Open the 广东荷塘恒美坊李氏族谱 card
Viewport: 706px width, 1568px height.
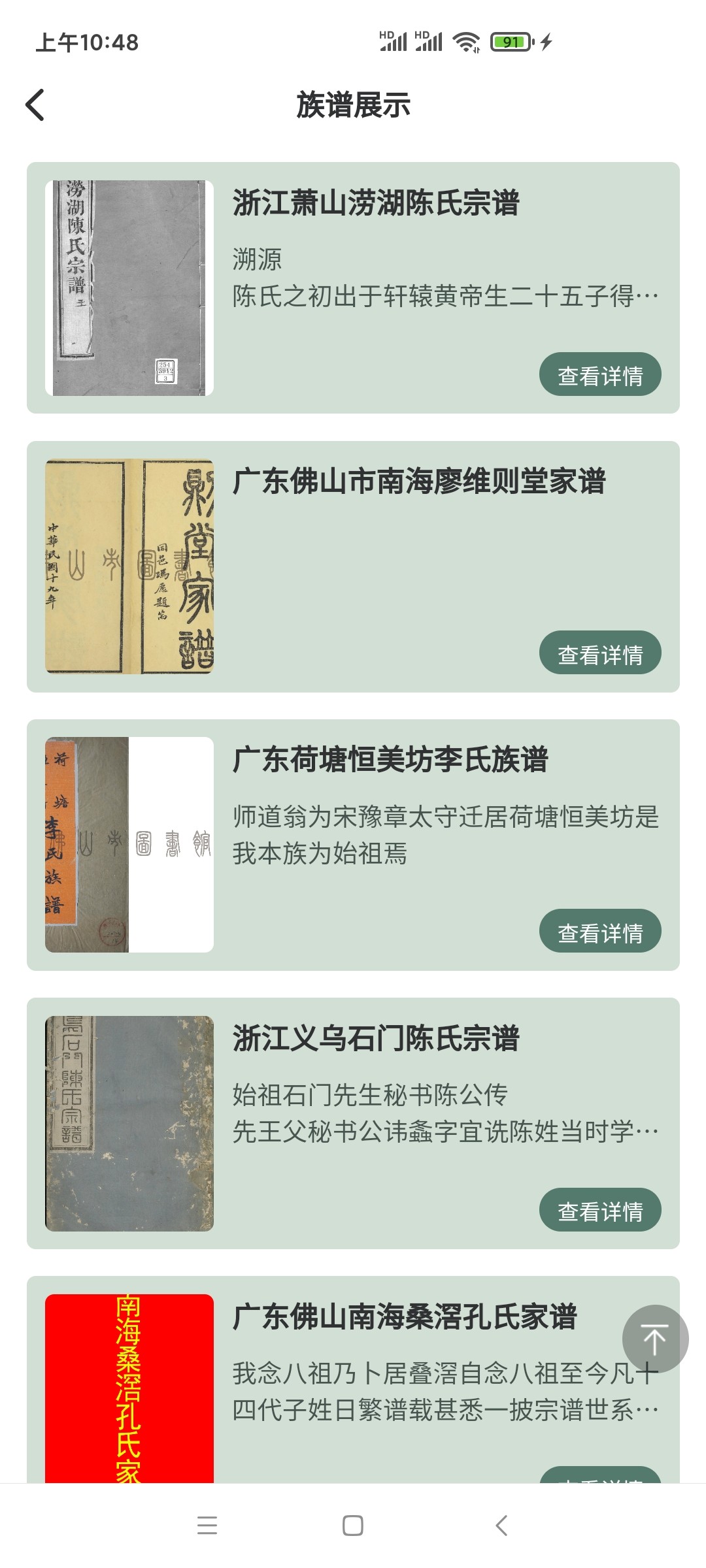pyautogui.click(x=353, y=845)
